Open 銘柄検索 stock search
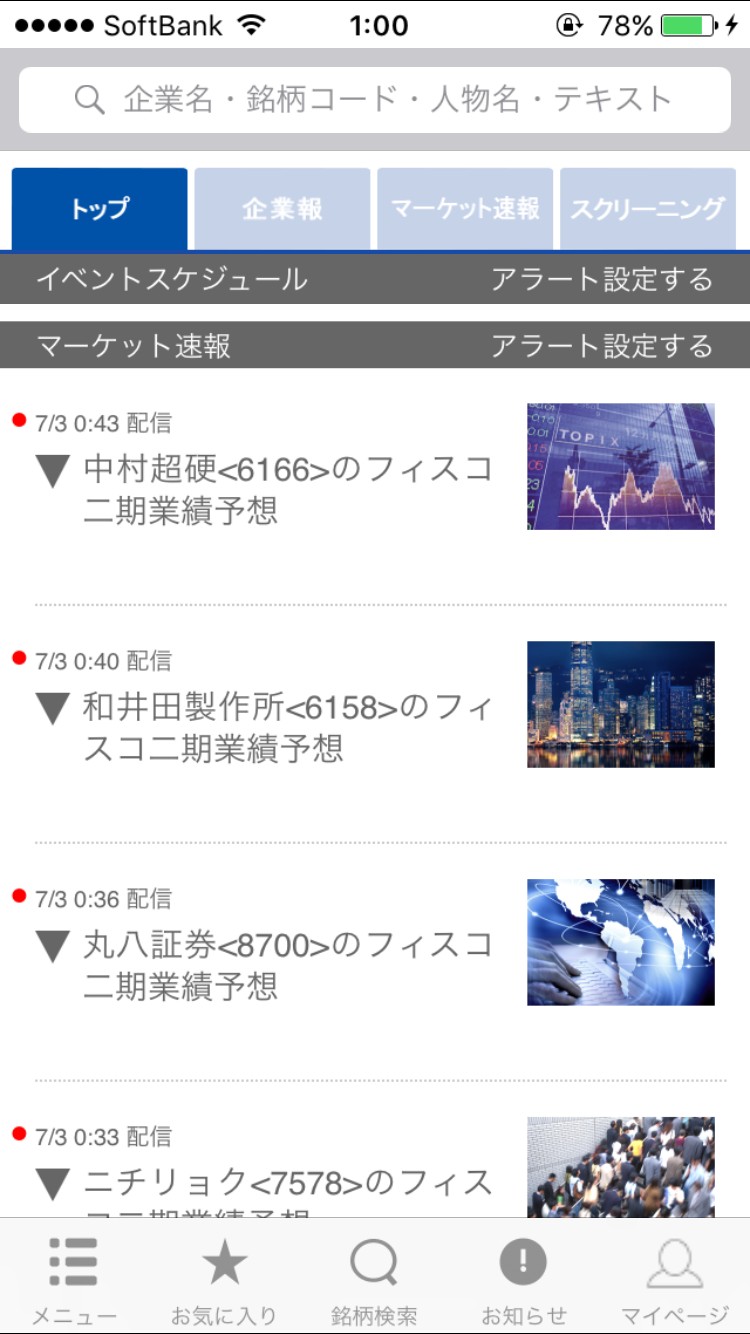 coord(374,1280)
